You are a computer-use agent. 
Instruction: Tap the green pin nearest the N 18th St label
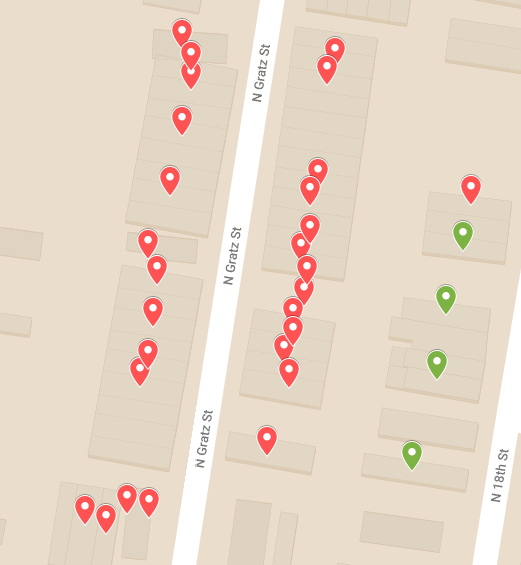click(x=412, y=455)
